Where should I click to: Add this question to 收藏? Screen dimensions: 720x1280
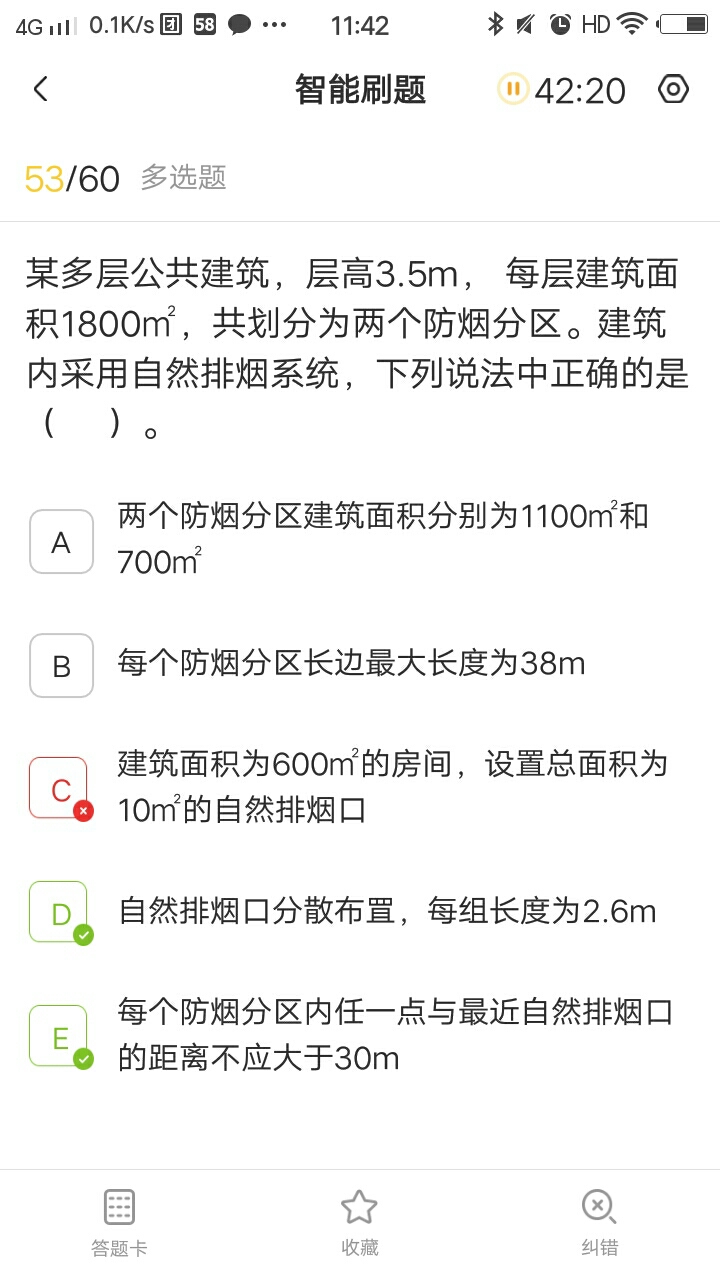click(x=359, y=1222)
